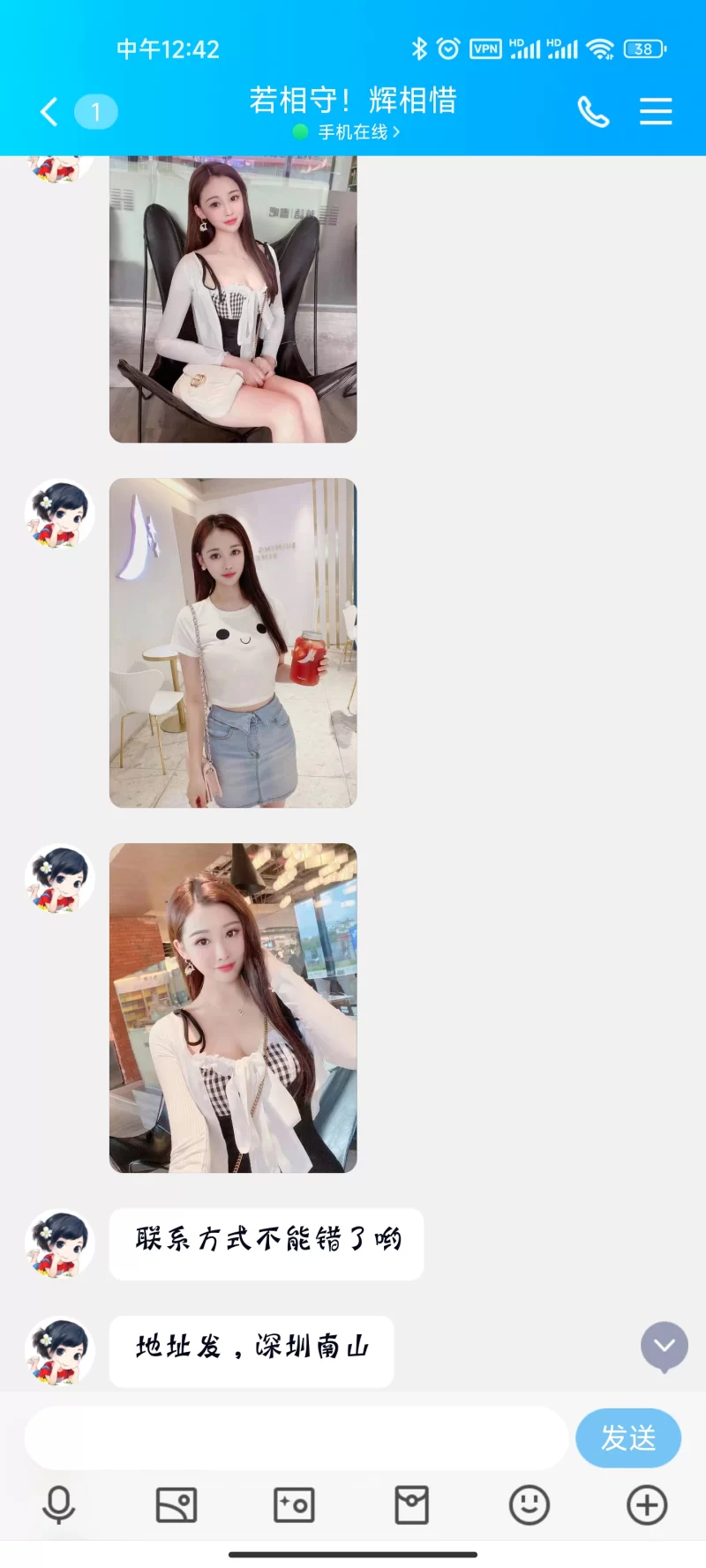Image resolution: width=706 pixels, height=1568 pixels.
Task: Focus the message input box
Action: tap(296, 1438)
